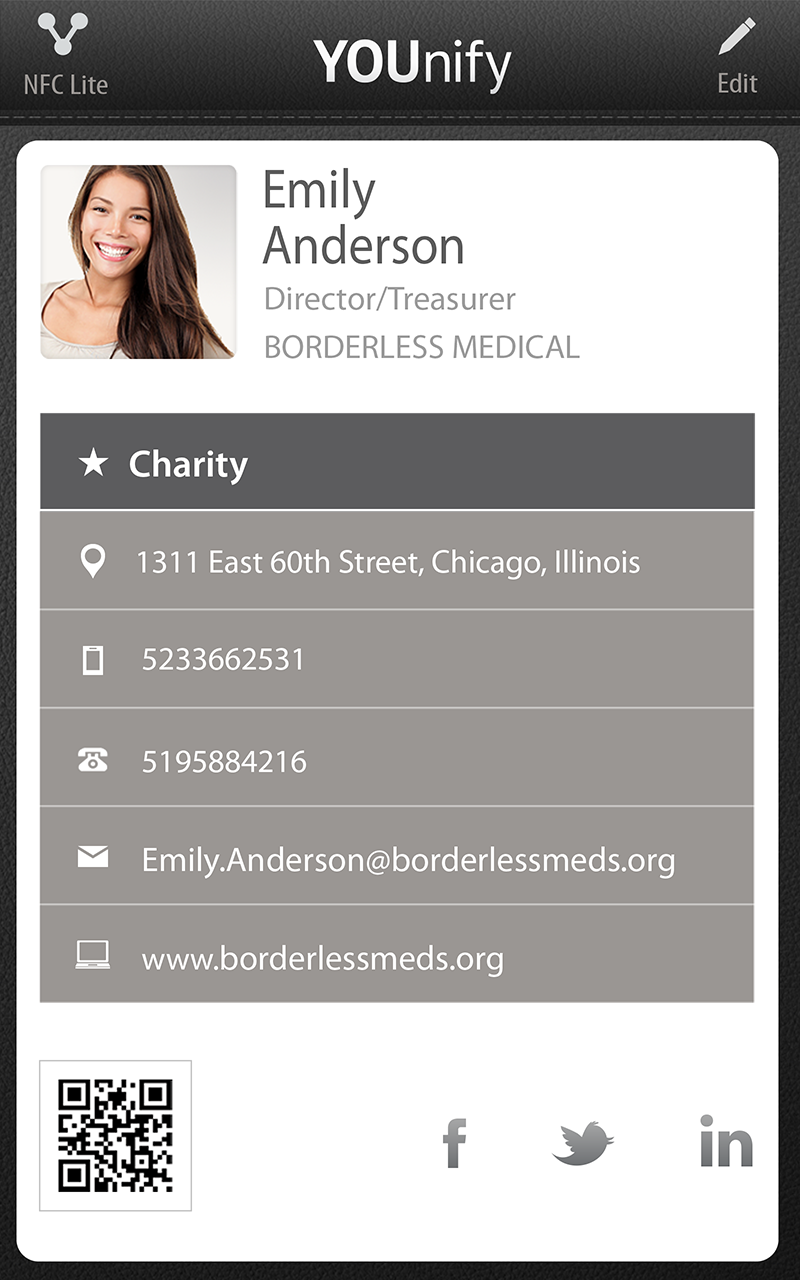This screenshot has height=1280, width=800.
Task: Call the mobile number 5233662531
Action: pyautogui.click(x=397, y=659)
